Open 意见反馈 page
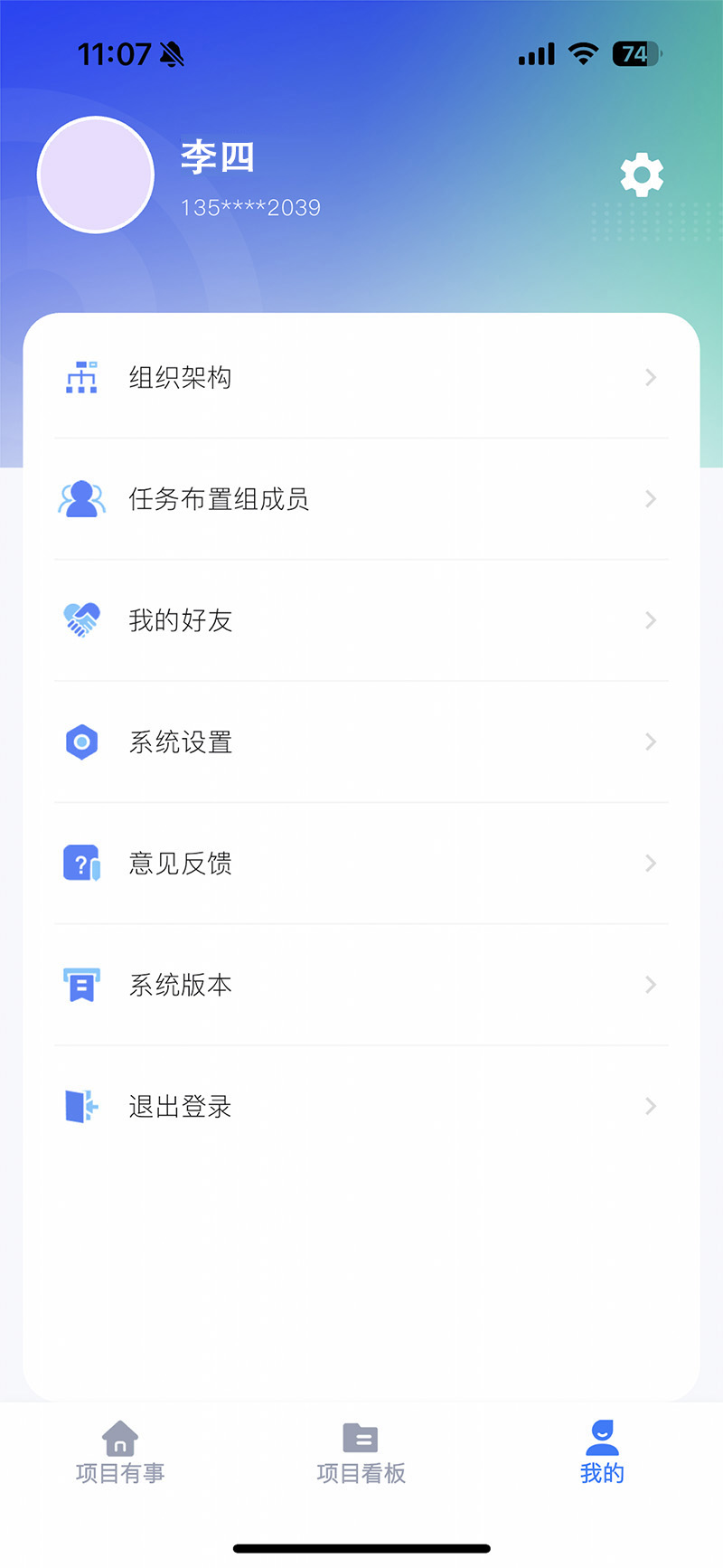 [x=361, y=864]
